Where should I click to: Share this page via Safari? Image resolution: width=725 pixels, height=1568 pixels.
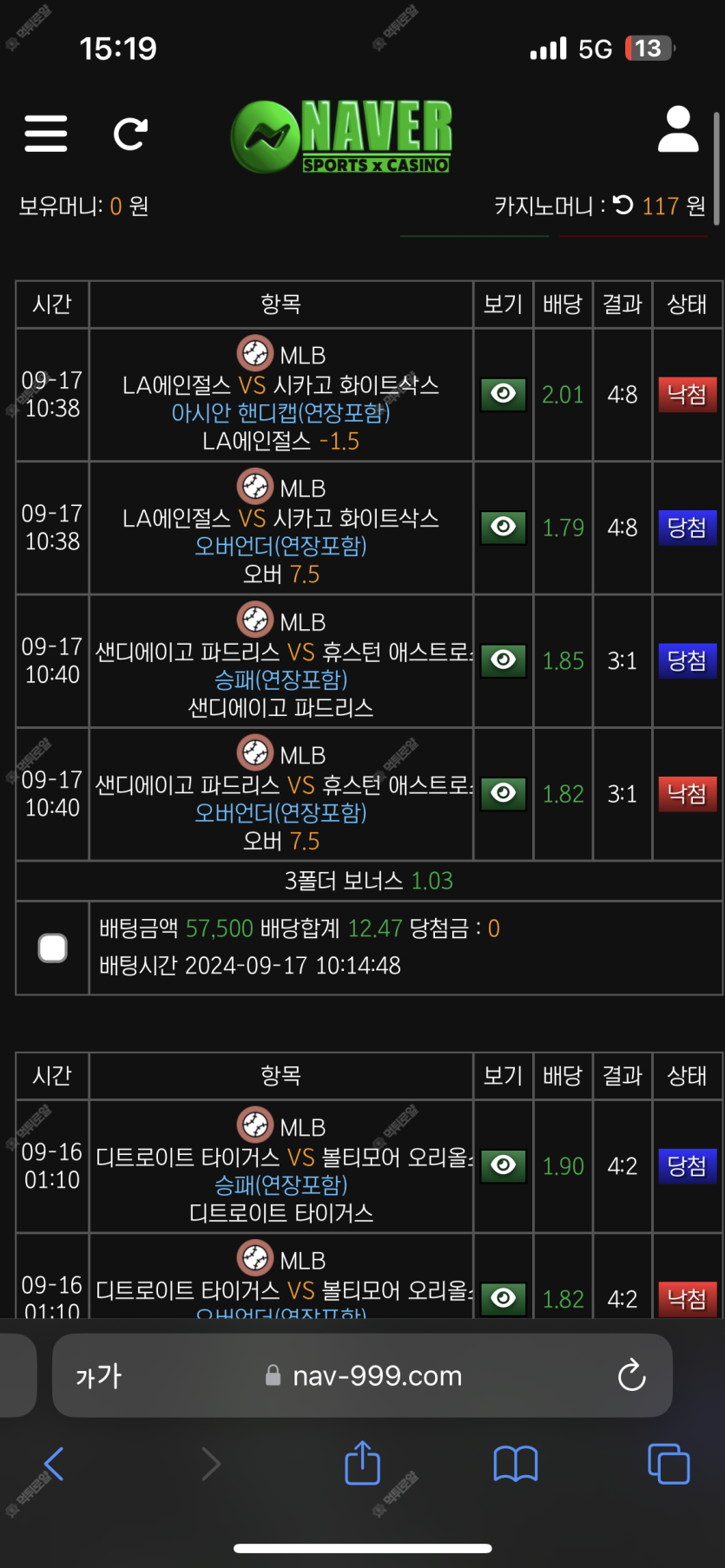[362, 1464]
